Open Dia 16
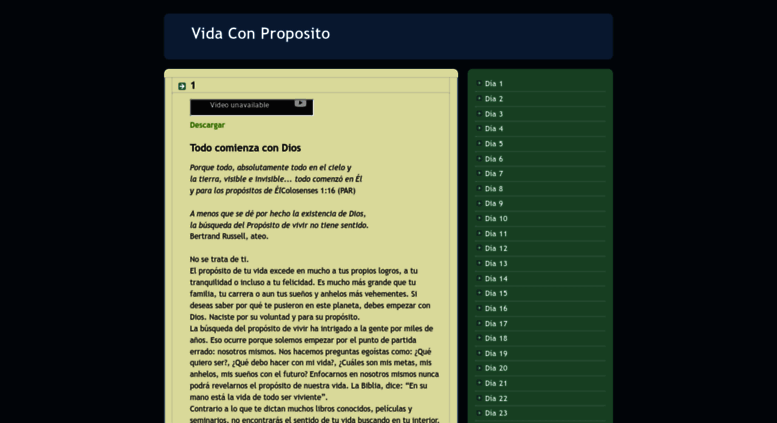777x423 pixels. point(496,309)
